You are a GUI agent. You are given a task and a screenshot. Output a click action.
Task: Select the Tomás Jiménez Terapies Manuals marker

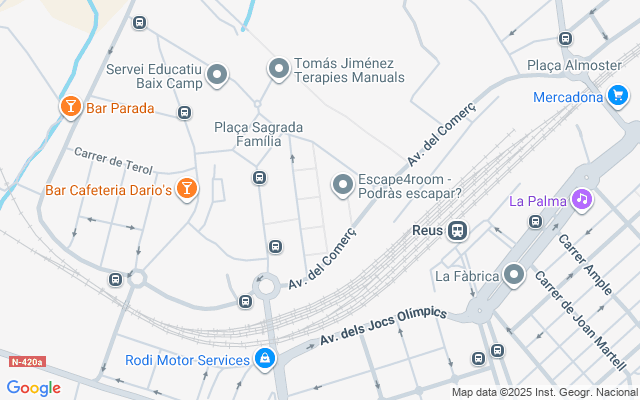278,69
